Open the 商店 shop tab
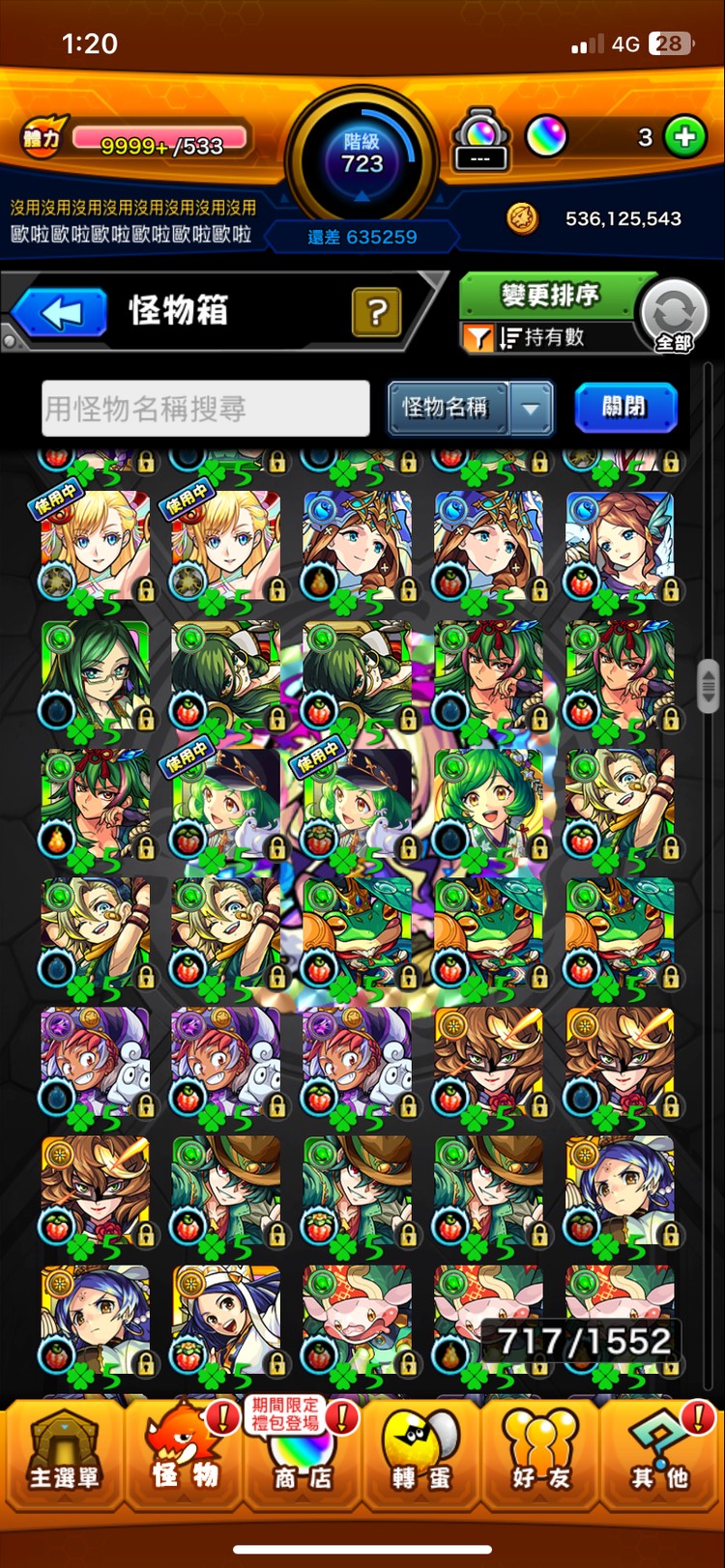Viewport: 725px width, 1568px height. (303, 1455)
